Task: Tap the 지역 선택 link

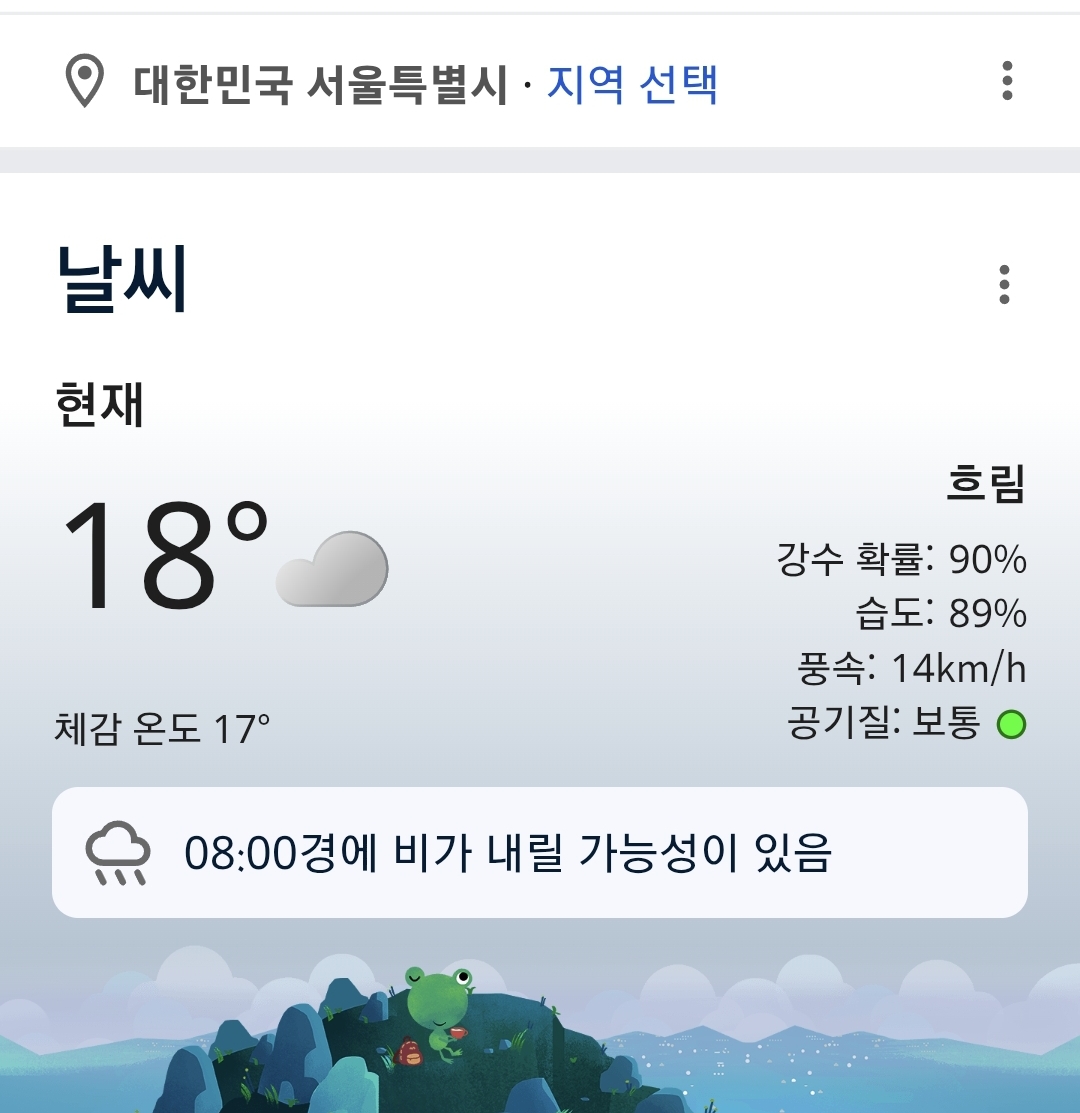Action: point(632,84)
